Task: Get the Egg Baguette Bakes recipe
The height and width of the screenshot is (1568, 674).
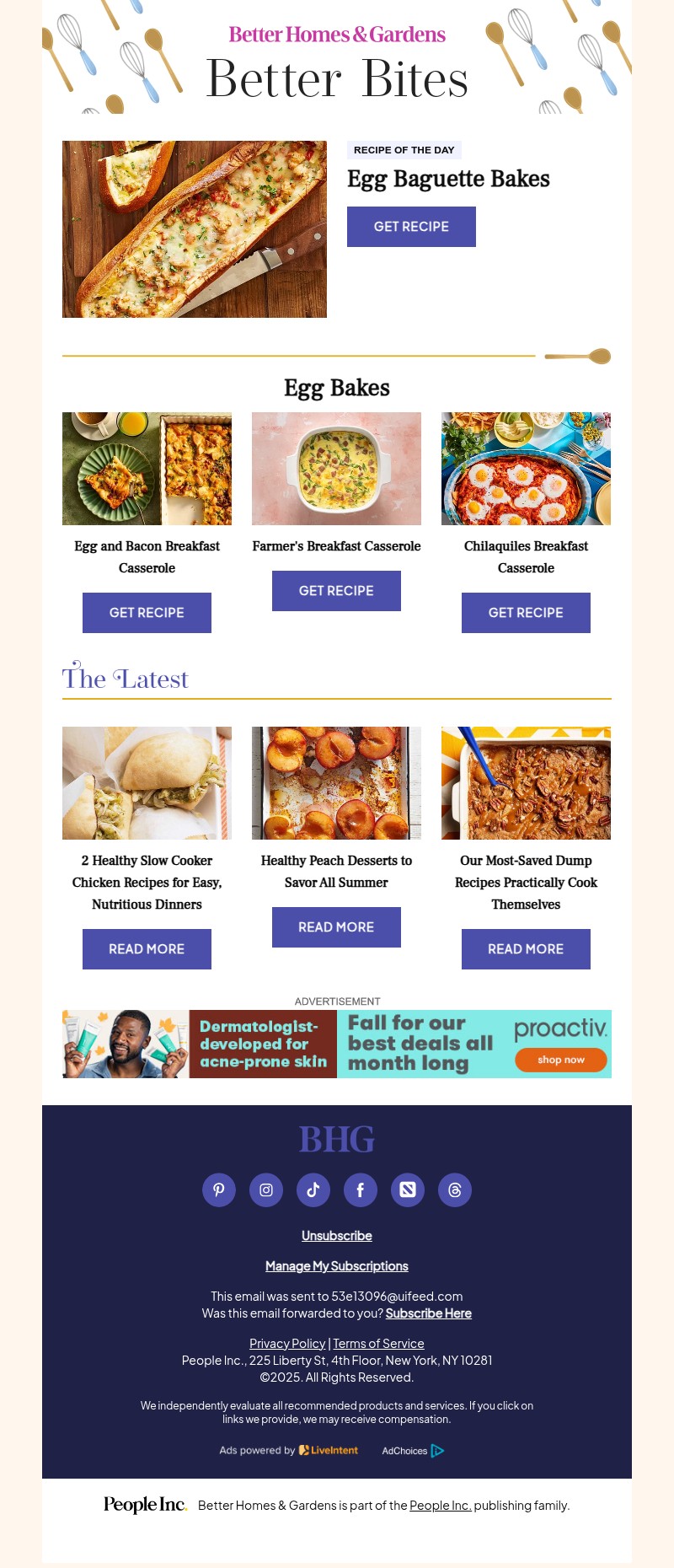Action: [411, 227]
